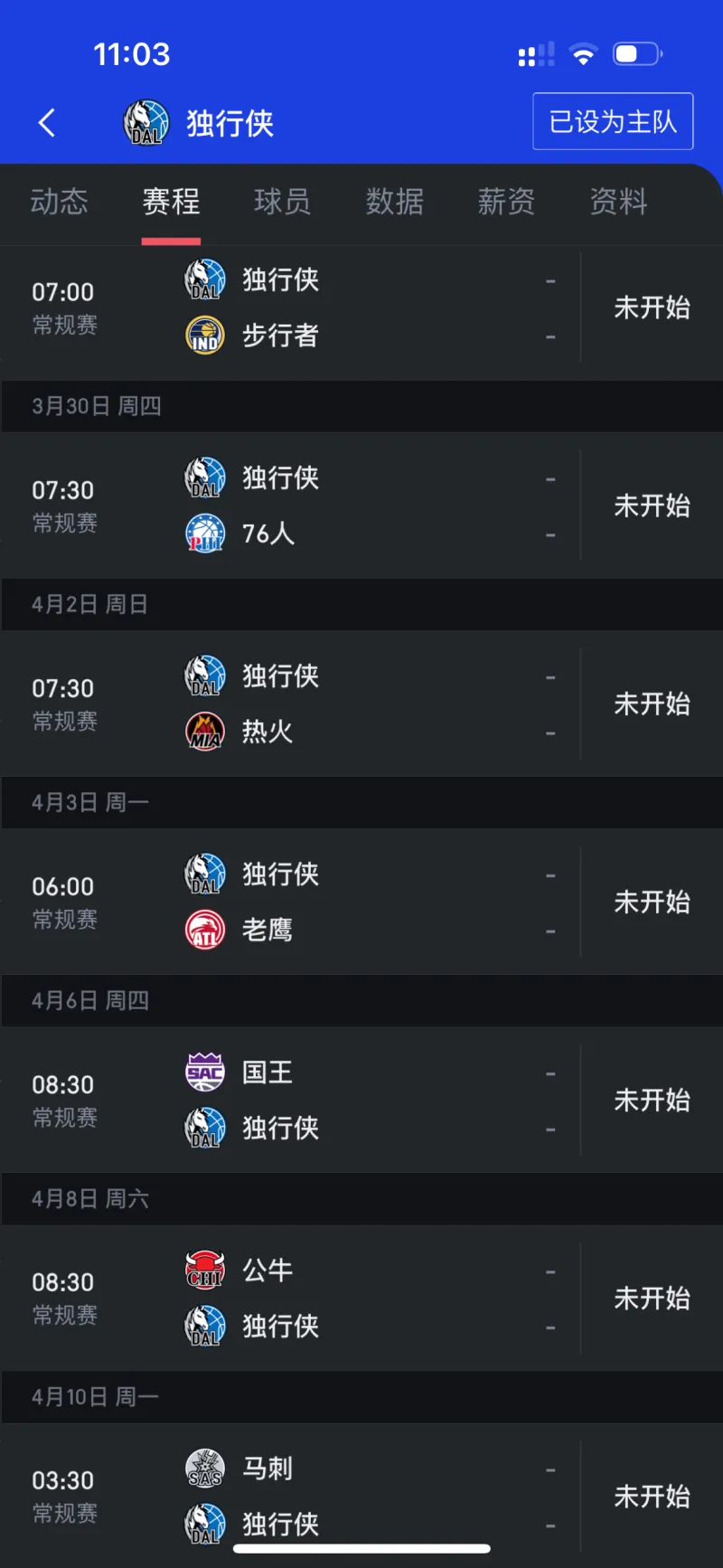
Task: Open the 独行侠 vs 76人 match
Action: click(361, 506)
